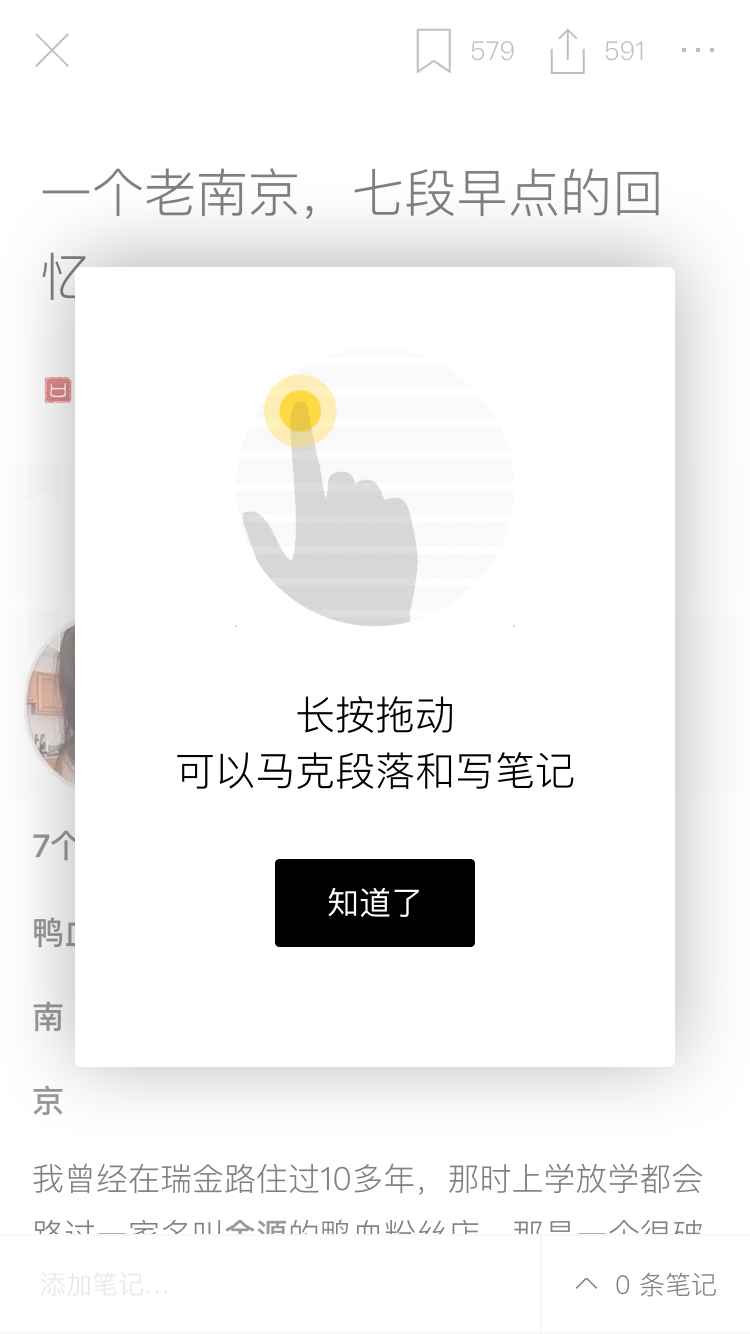Share the article

pos(567,51)
